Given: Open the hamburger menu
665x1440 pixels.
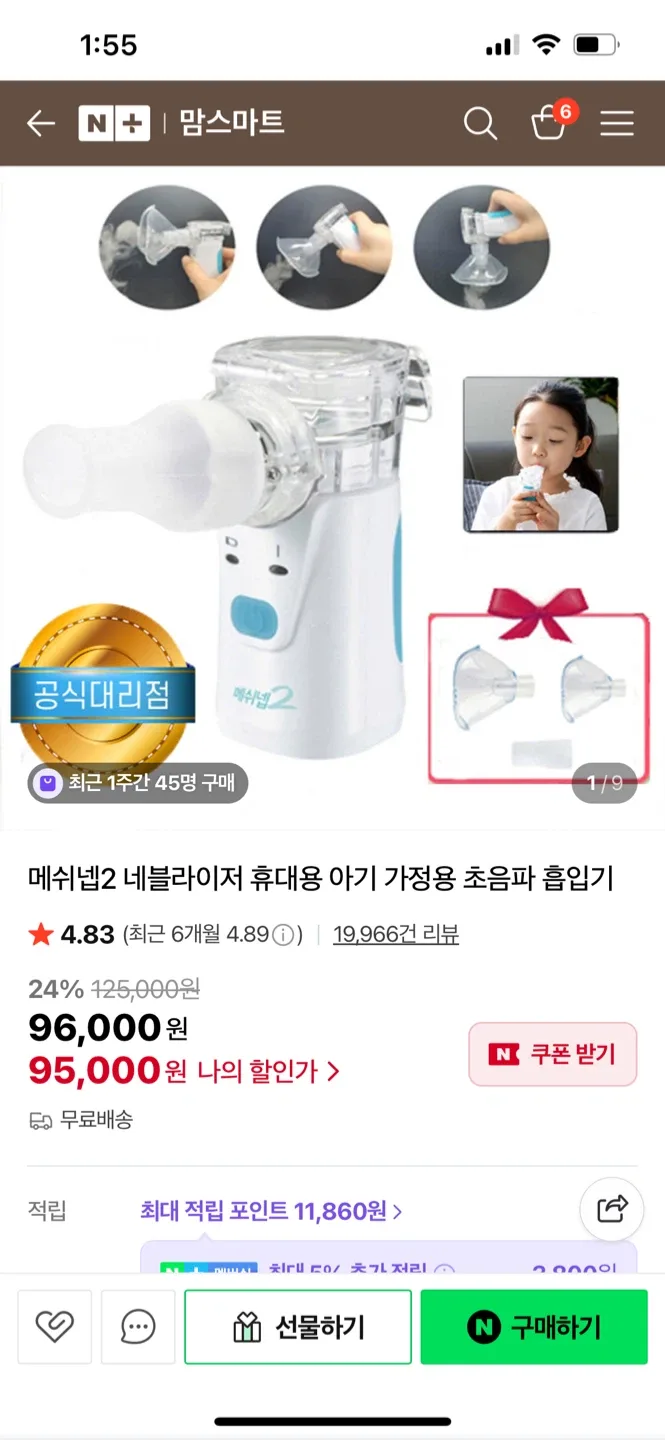Looking at the screenshot, I should pyautogui.click(x=617, y=124).
